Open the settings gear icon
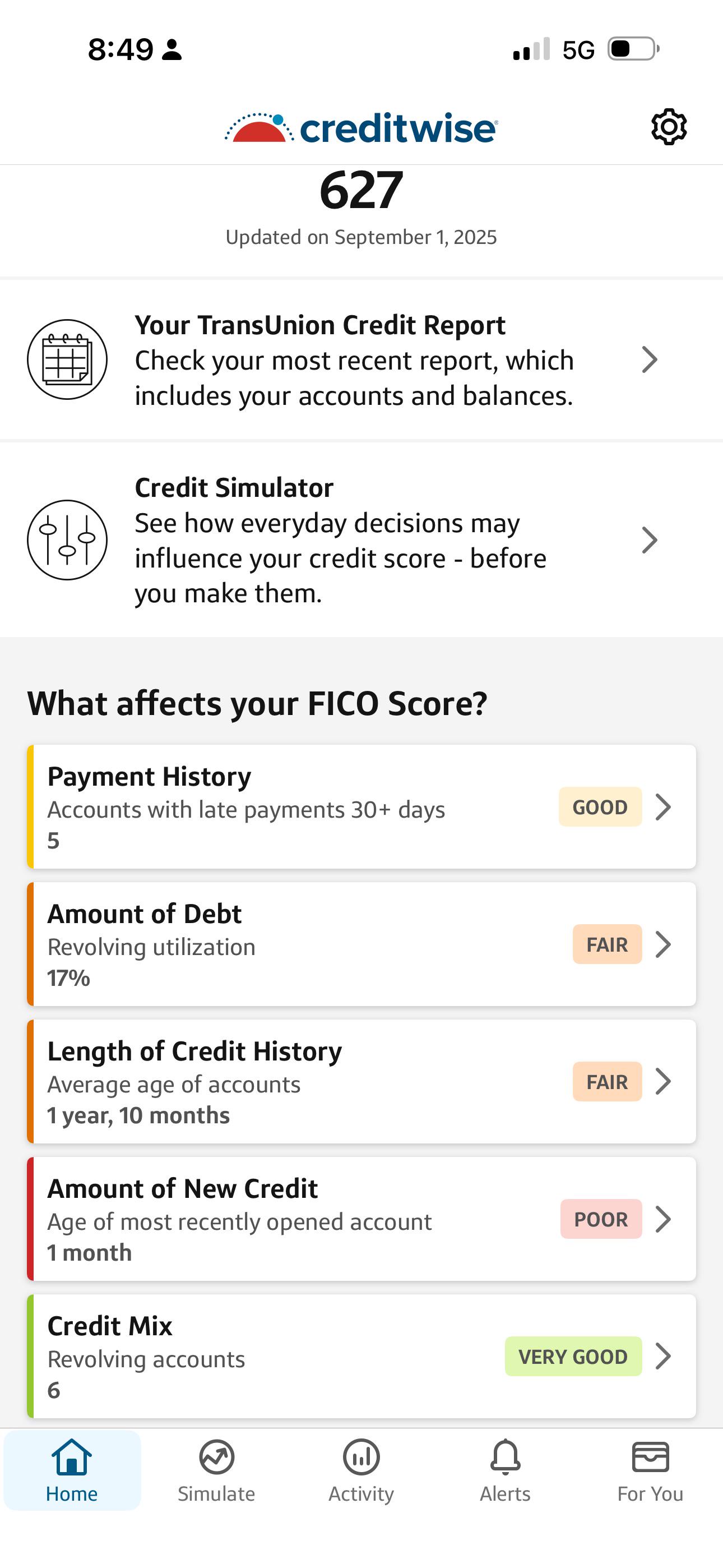The width and height of the screenshot is (723, 1568). (x=669, y=127)
